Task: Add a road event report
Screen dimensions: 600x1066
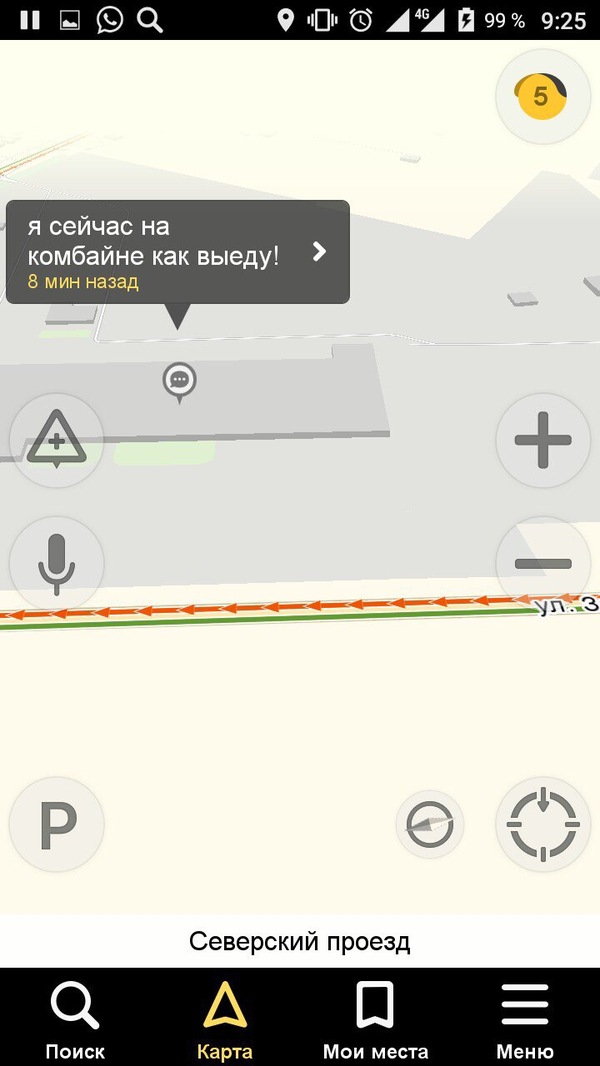Action: 56,440
